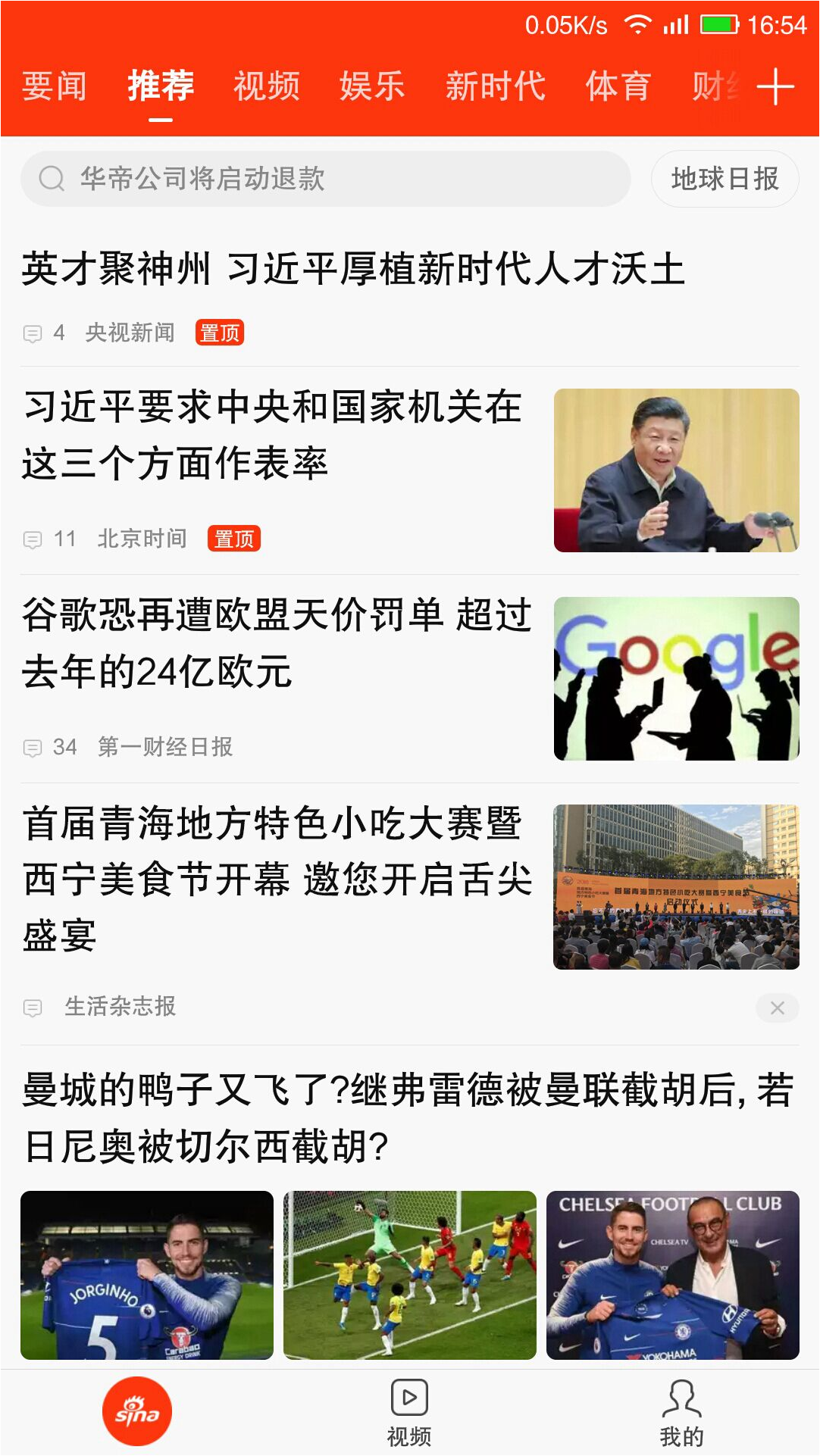Screen dimensions: 820x1456
Task: Read the 英才聚神州 pinned article
Action: pos(353,270)
